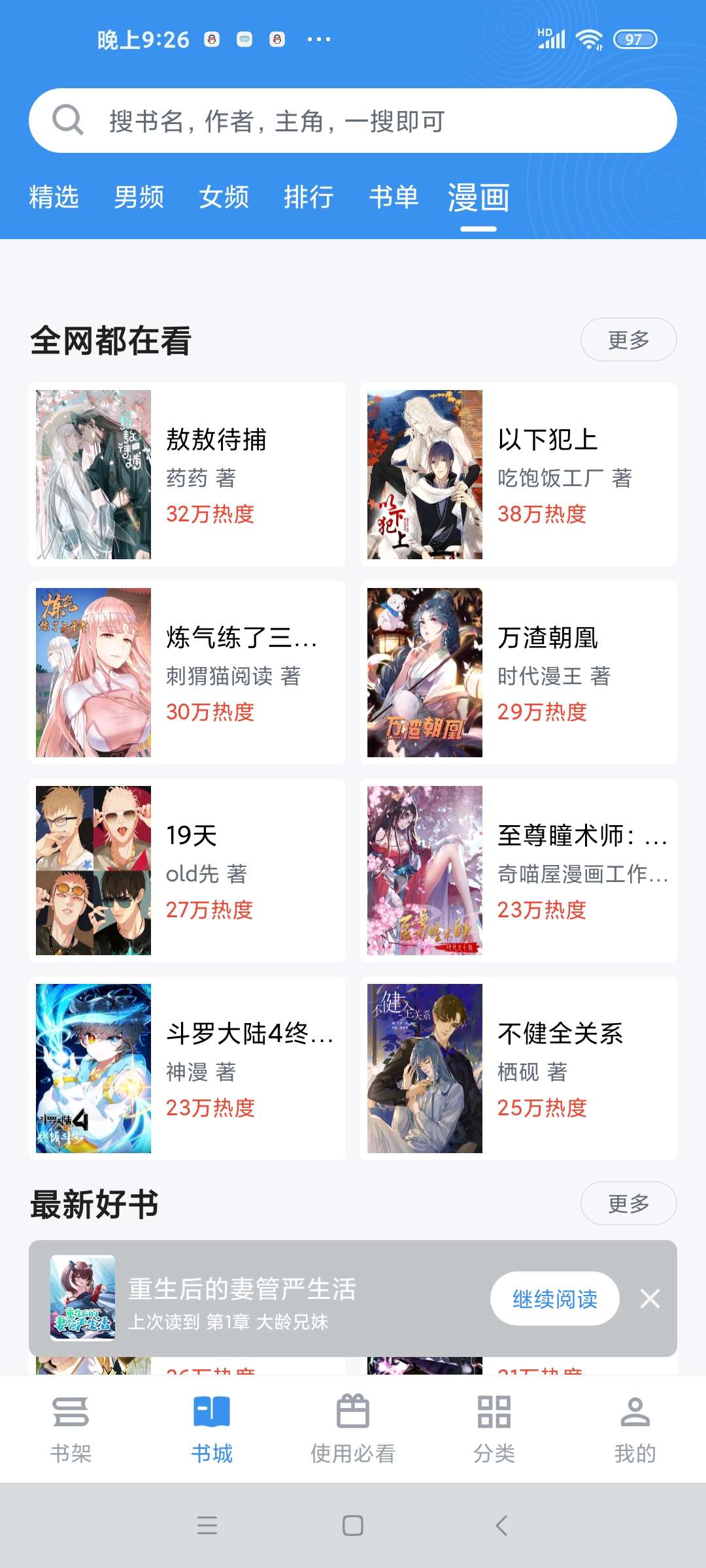Open the comic 万渣朝凰
This screenshot has height=1568, width=706.
click(x=518, y=672)
